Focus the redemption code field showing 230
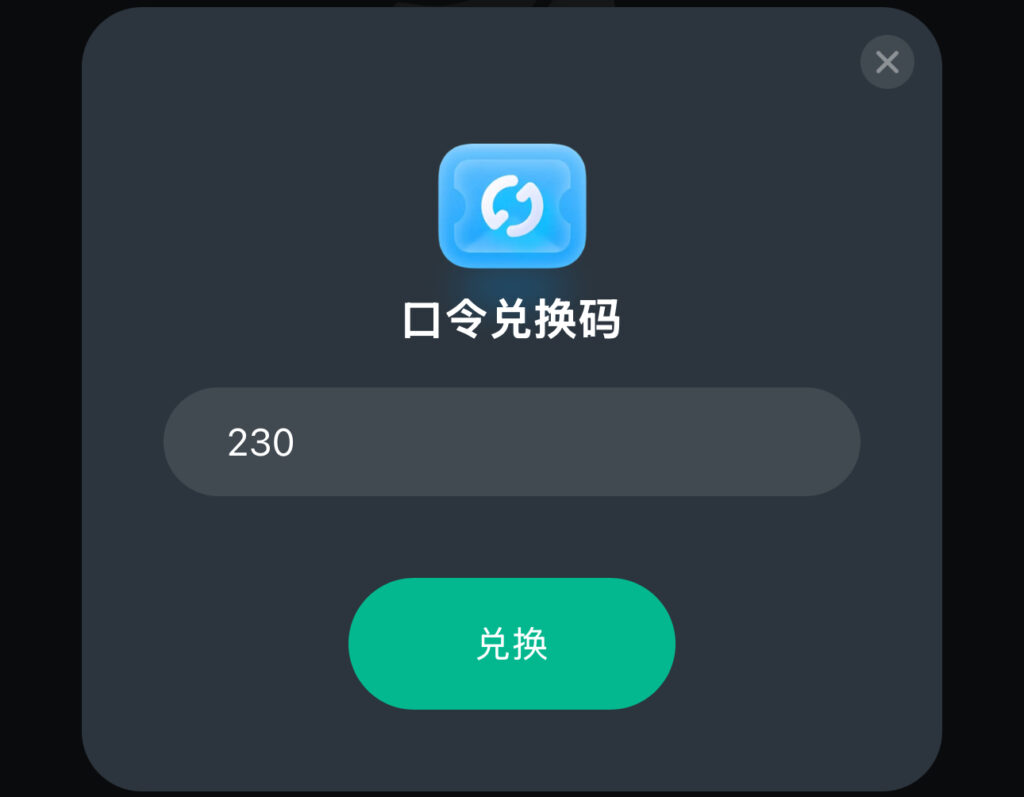 (x=511, y=442)
